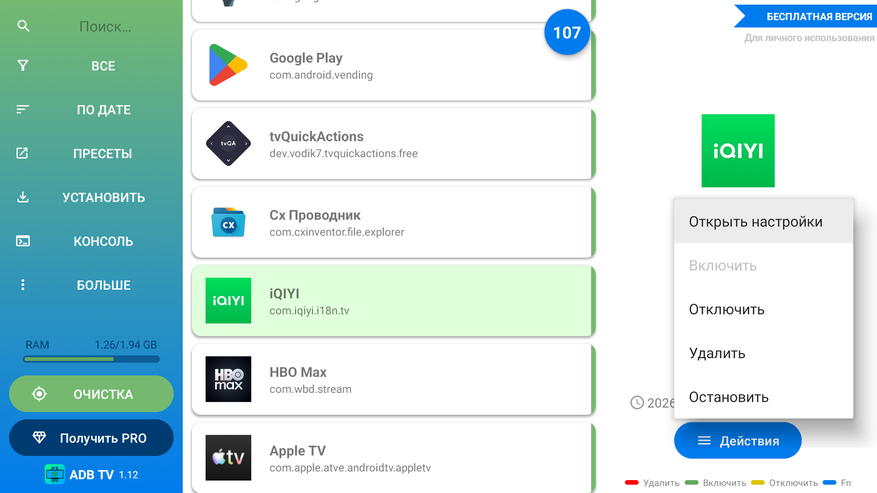Select Google Play in the app list

pyautogui.click(x=392, y=65)
